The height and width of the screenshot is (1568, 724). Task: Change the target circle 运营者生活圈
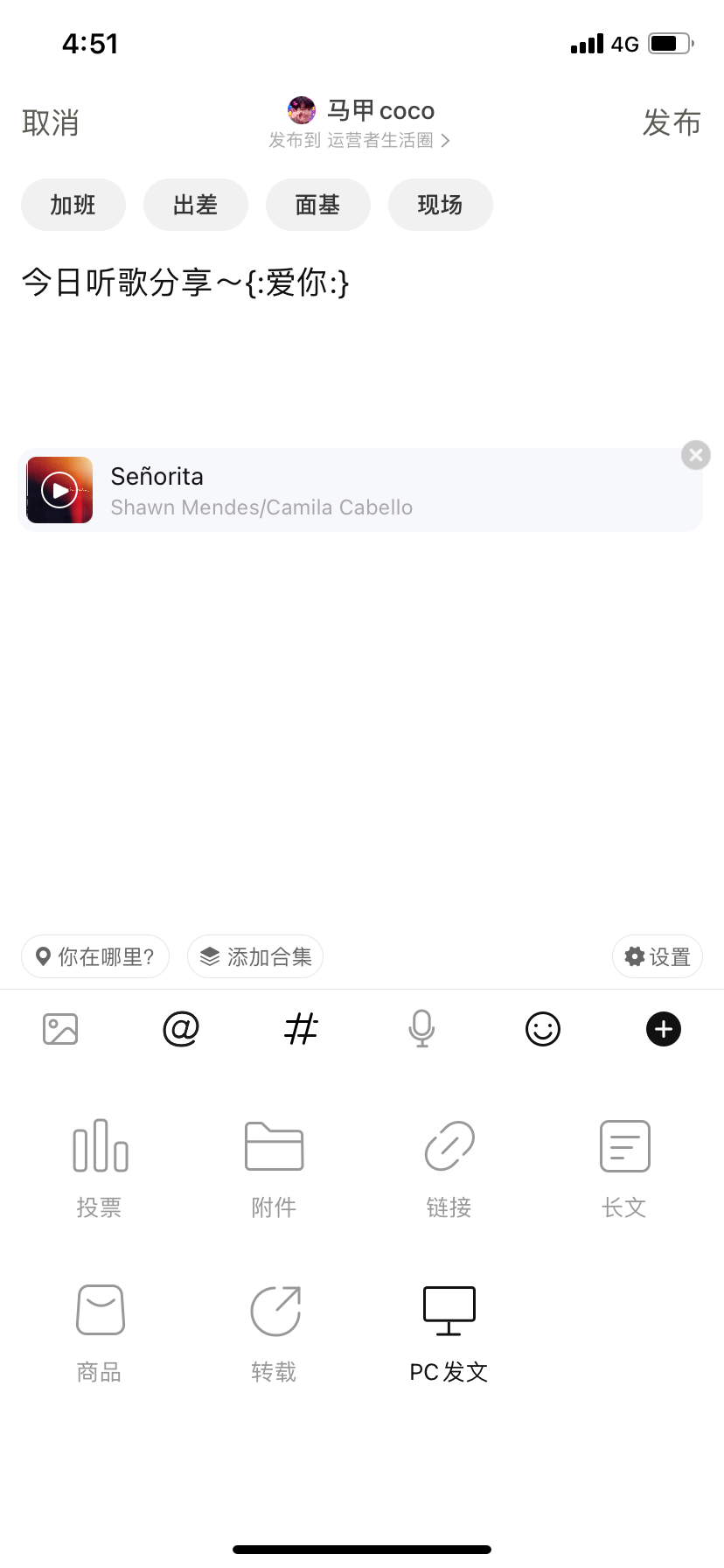coord(359,140)
